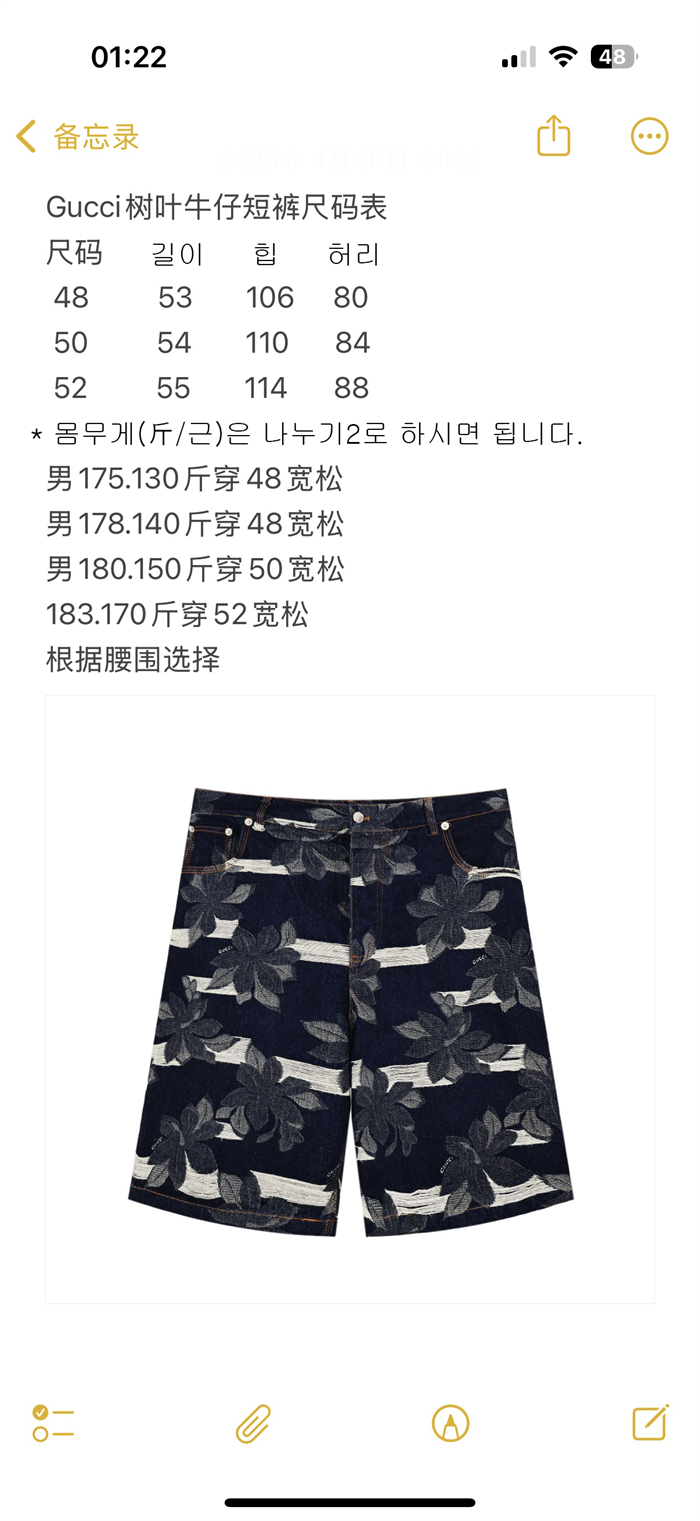
Task: Open the more options ellipsis menu
Action: point(649,136)
